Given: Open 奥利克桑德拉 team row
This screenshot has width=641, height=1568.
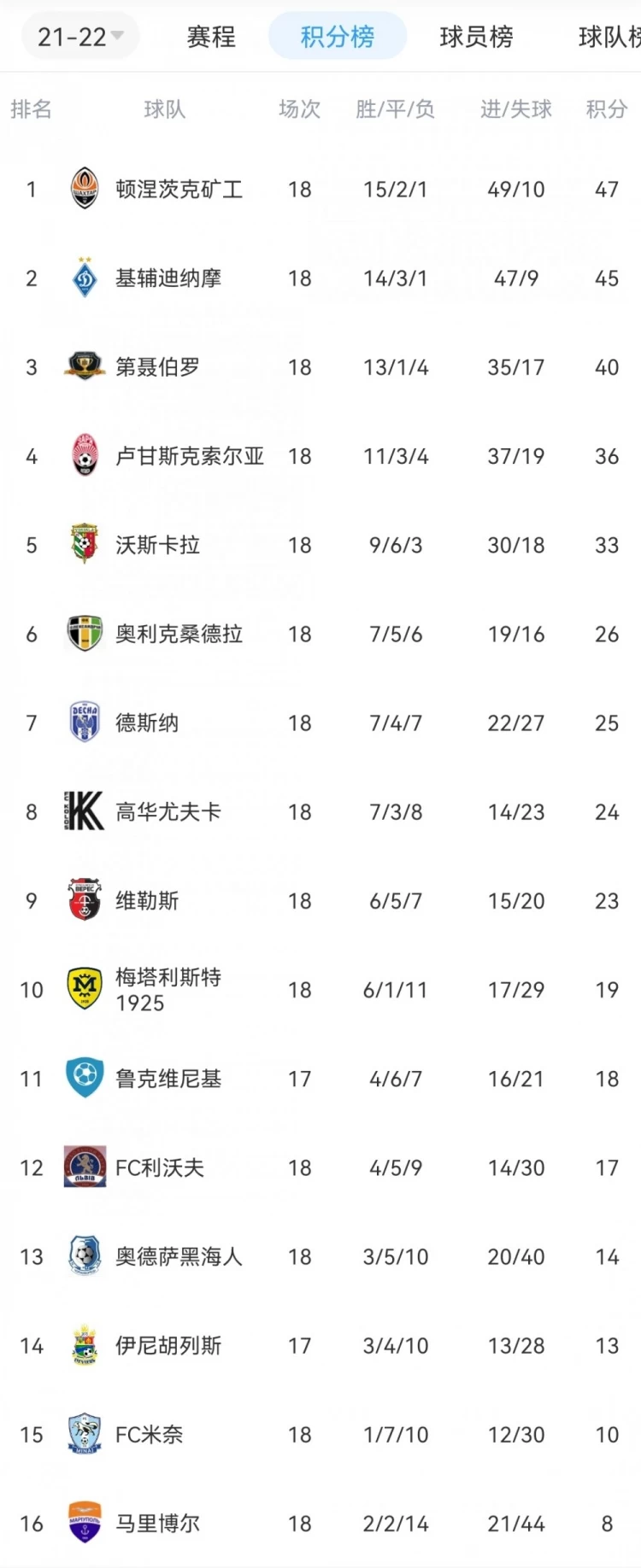Looking at the screenshot, I should point(179,634).
